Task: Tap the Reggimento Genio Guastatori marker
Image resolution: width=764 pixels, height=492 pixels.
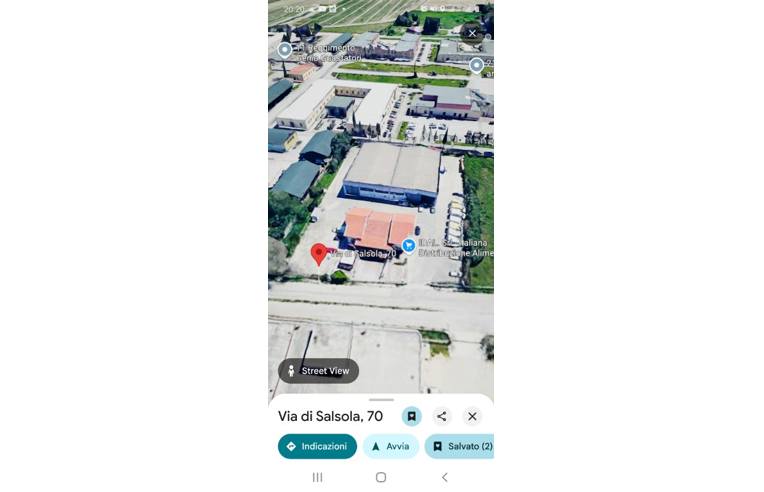Action: click(285, 50)
